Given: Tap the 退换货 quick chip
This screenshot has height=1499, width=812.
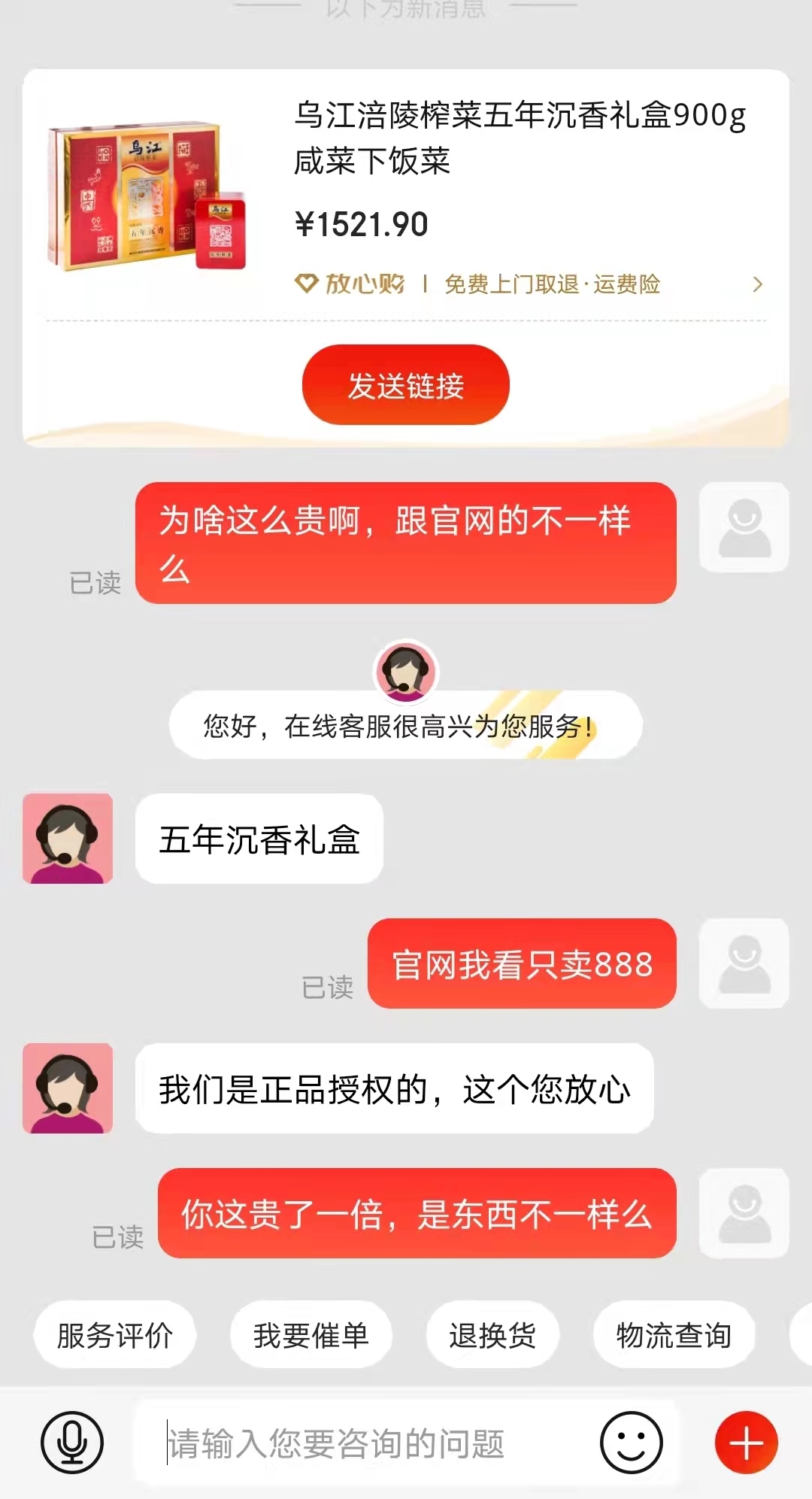Looking at the screenshot, I should (492, 1335).
